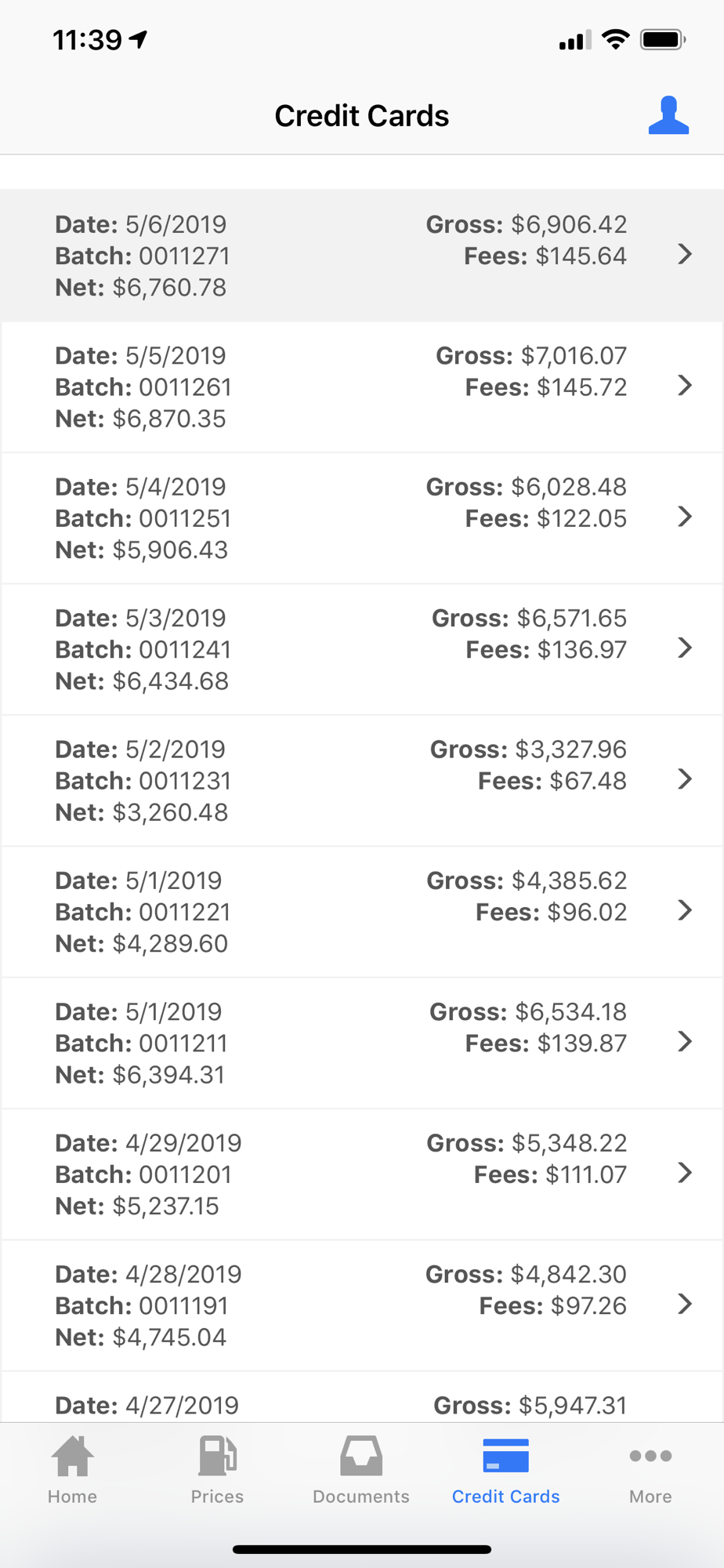The width and height of the screenshot is (724, 1568).
Task: Select batch 0011191 from 4/28/2019
Action: (x=361, y=1305)
